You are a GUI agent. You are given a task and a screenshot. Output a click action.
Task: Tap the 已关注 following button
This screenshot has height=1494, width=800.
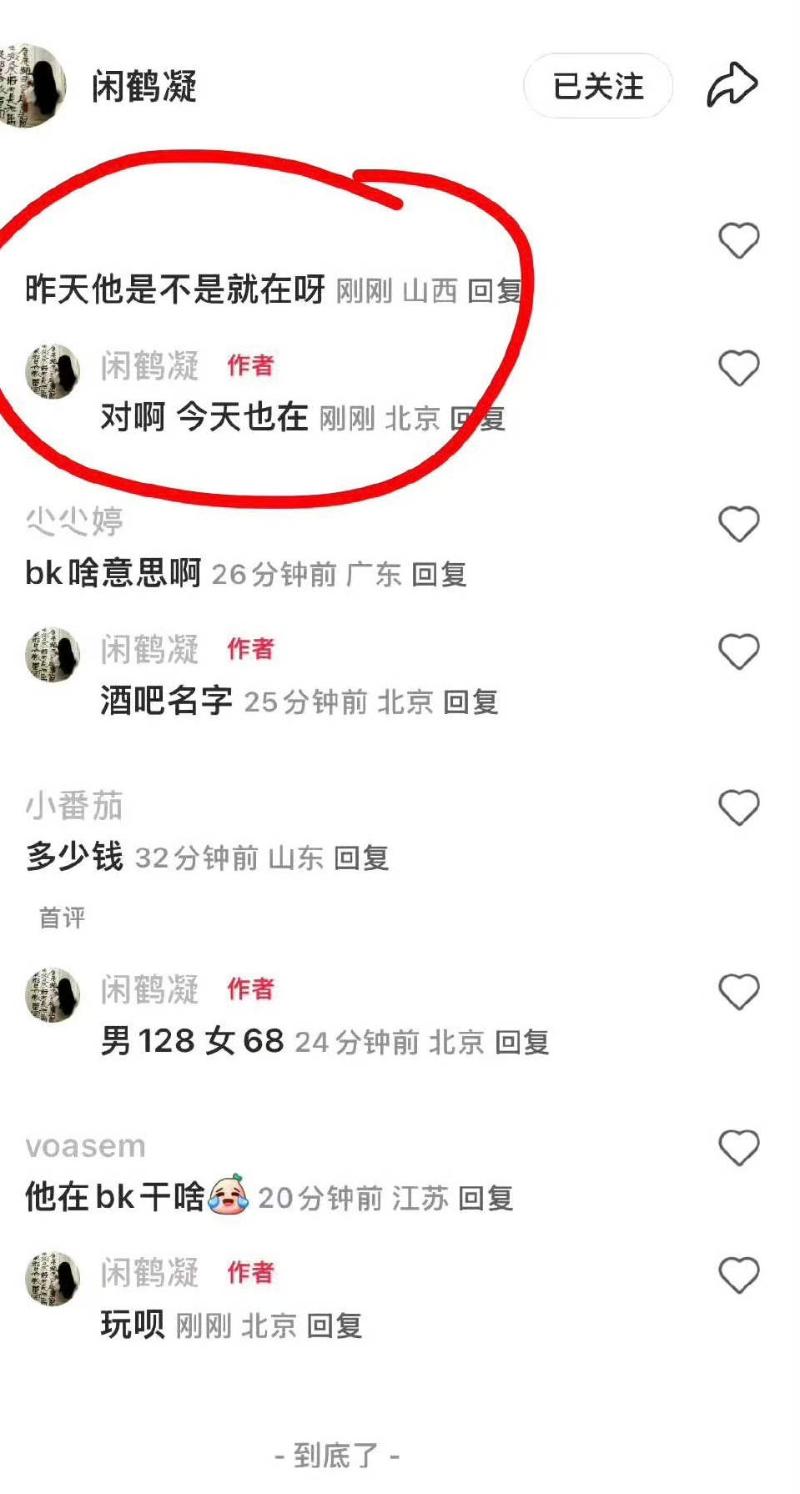pyautogui.click(x=598, y=87)
